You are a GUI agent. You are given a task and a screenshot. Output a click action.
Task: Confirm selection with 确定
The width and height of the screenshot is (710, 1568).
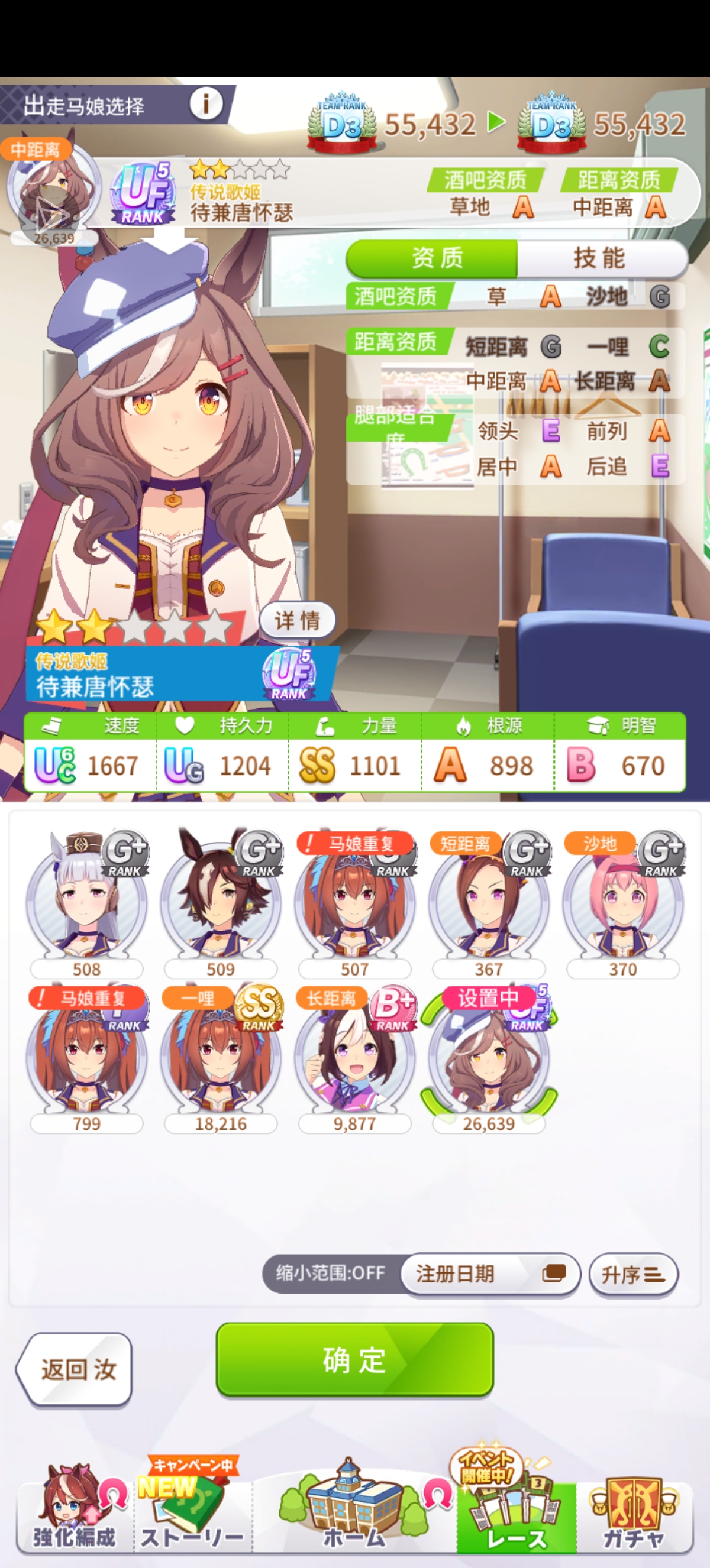tap(354, 1360)
